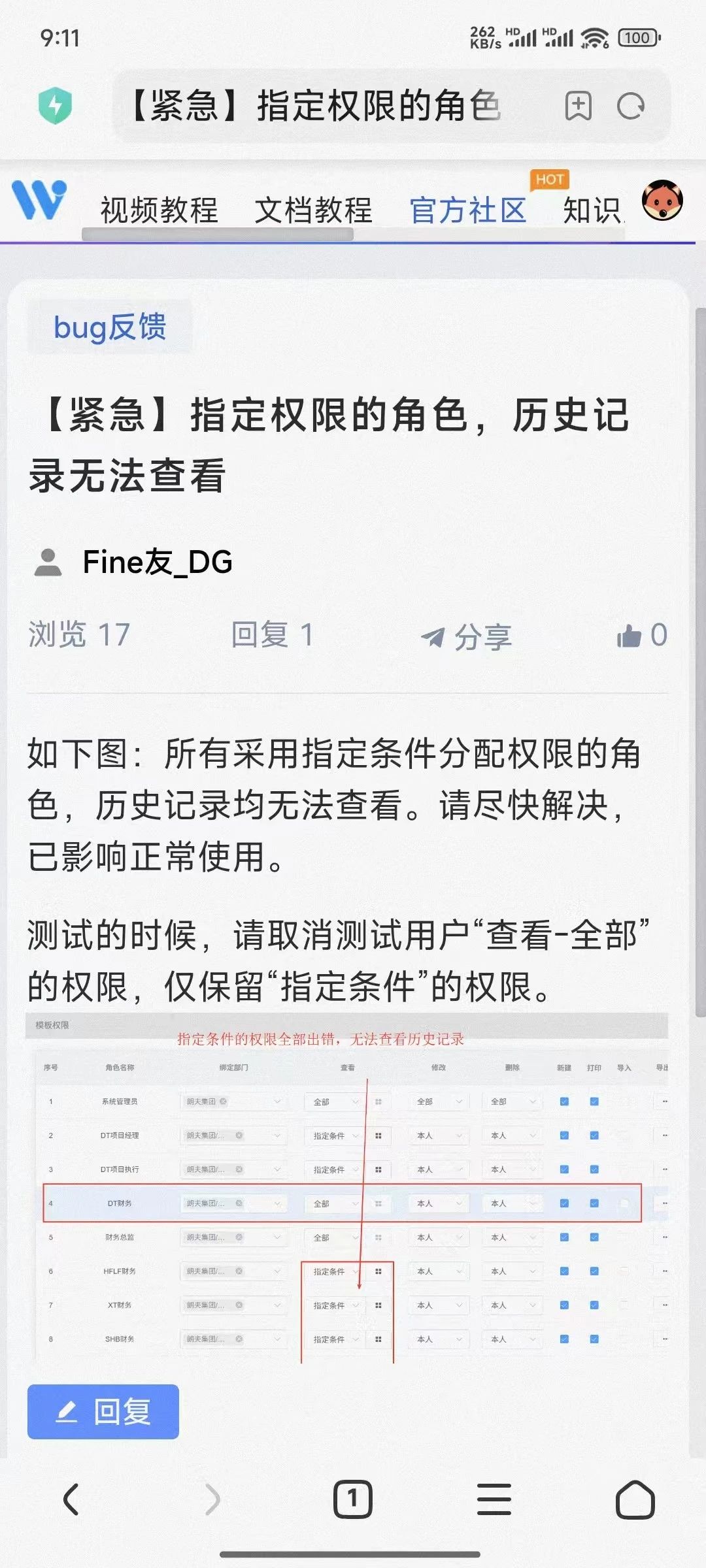Image resolution: width=706 pixels, height=1568 pixels.
Task: Share this post via 分享
Action: click(466, 636)
